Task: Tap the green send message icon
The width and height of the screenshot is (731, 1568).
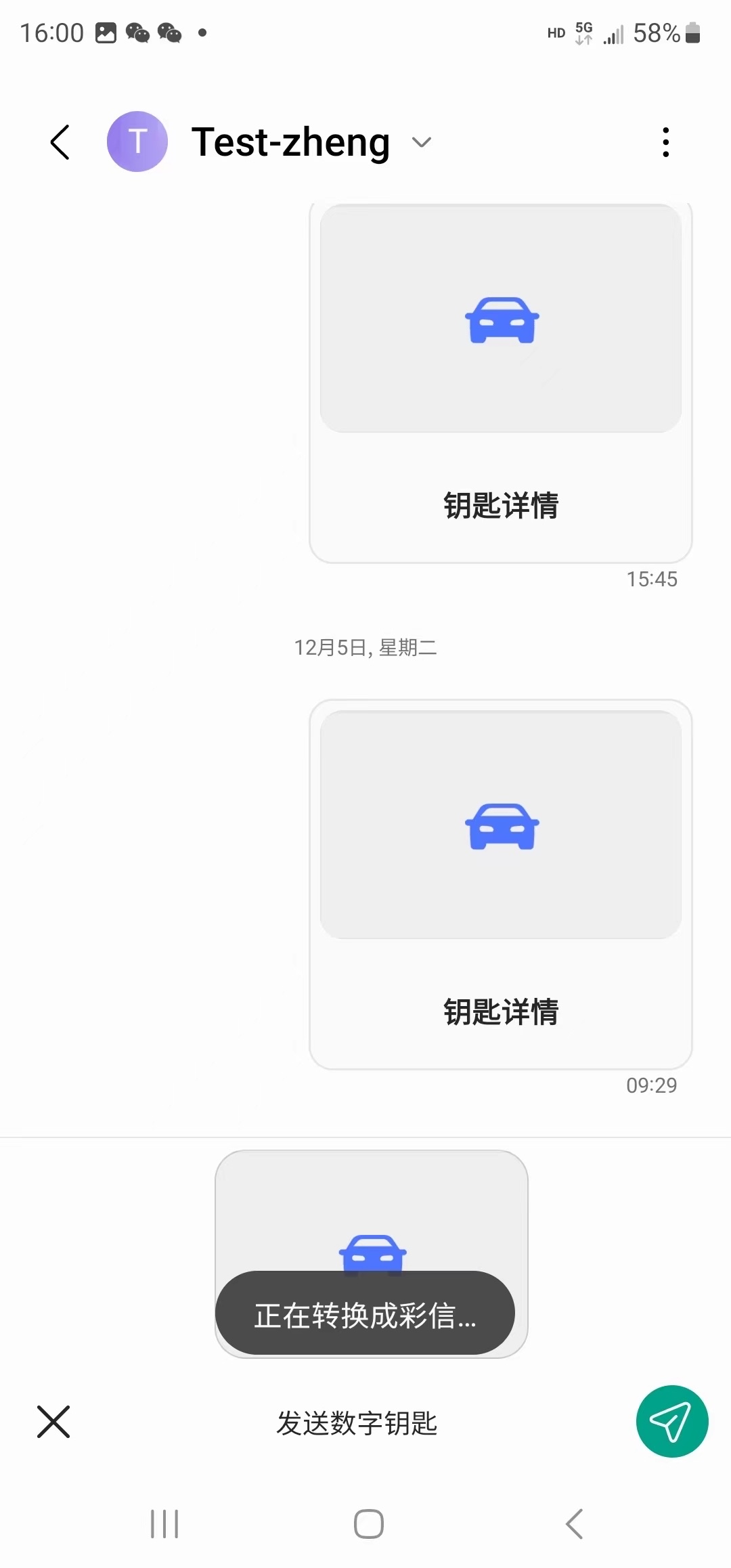Action: [672, 1422]
